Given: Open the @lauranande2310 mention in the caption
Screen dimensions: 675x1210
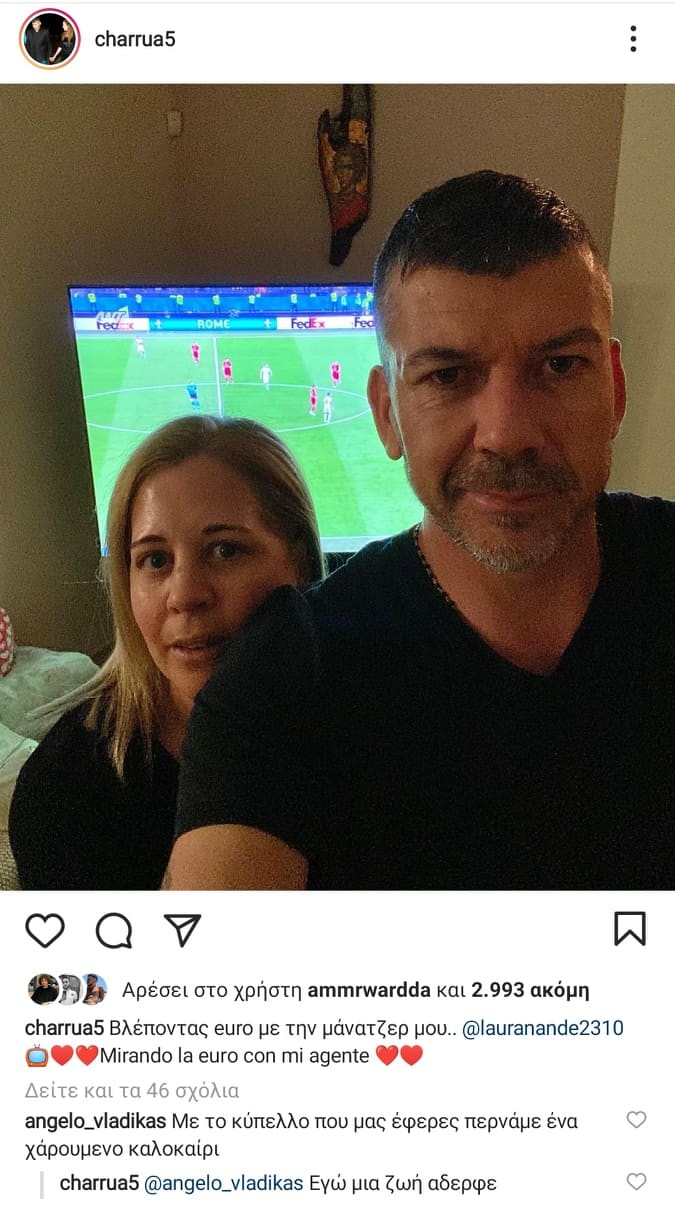Looking at the screenshot, I should (x=543, y=1027).
